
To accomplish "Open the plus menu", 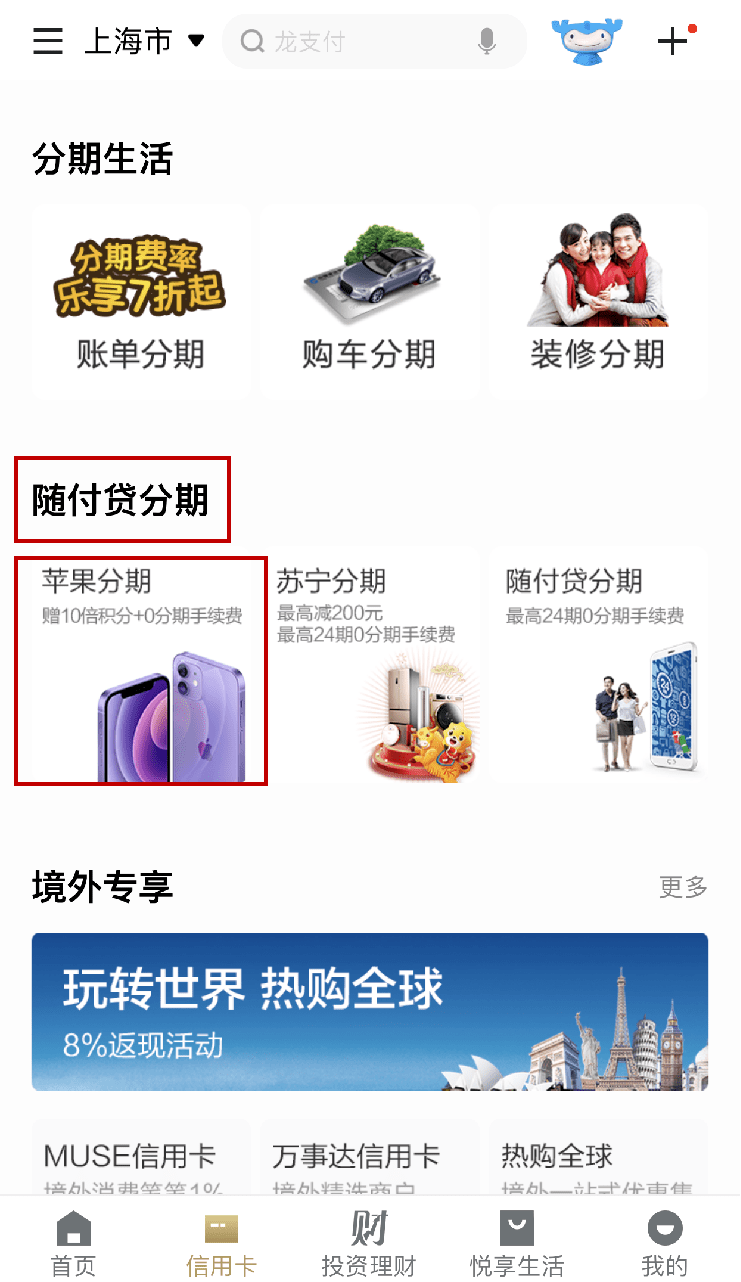I will [672, 41].
